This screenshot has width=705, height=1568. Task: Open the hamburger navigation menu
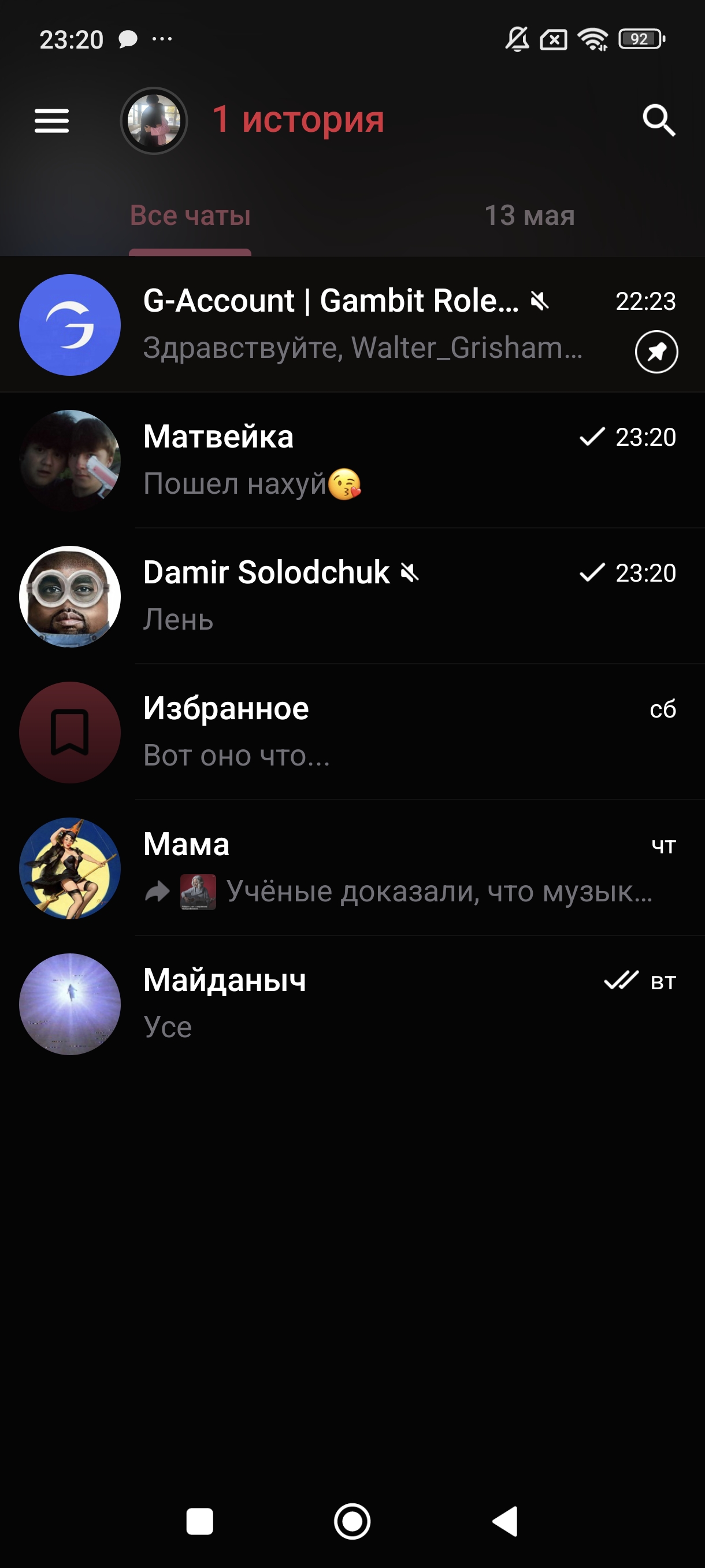(51, 120)
